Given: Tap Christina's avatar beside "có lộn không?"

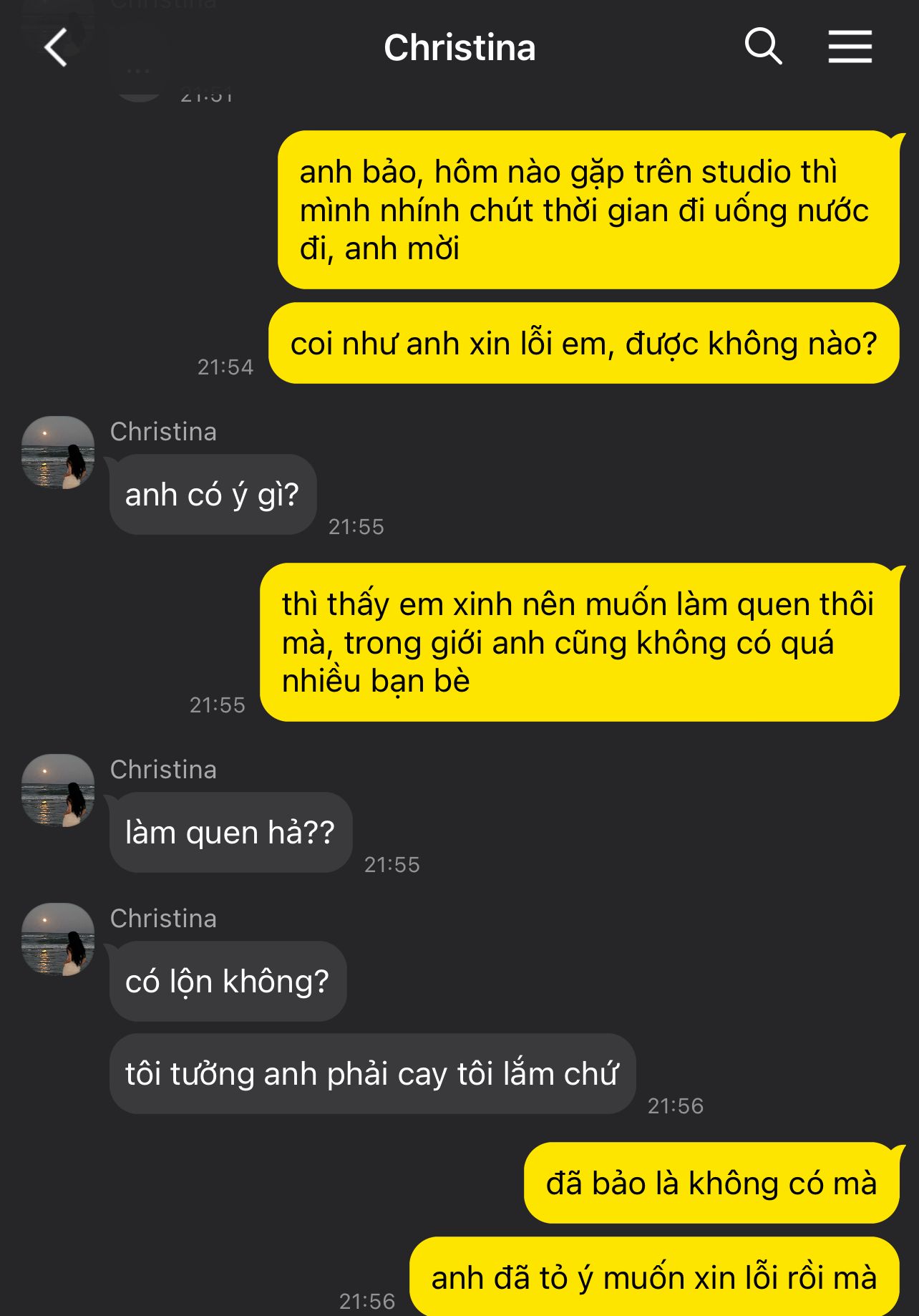Looking at the screenshot, I should 58,939.
